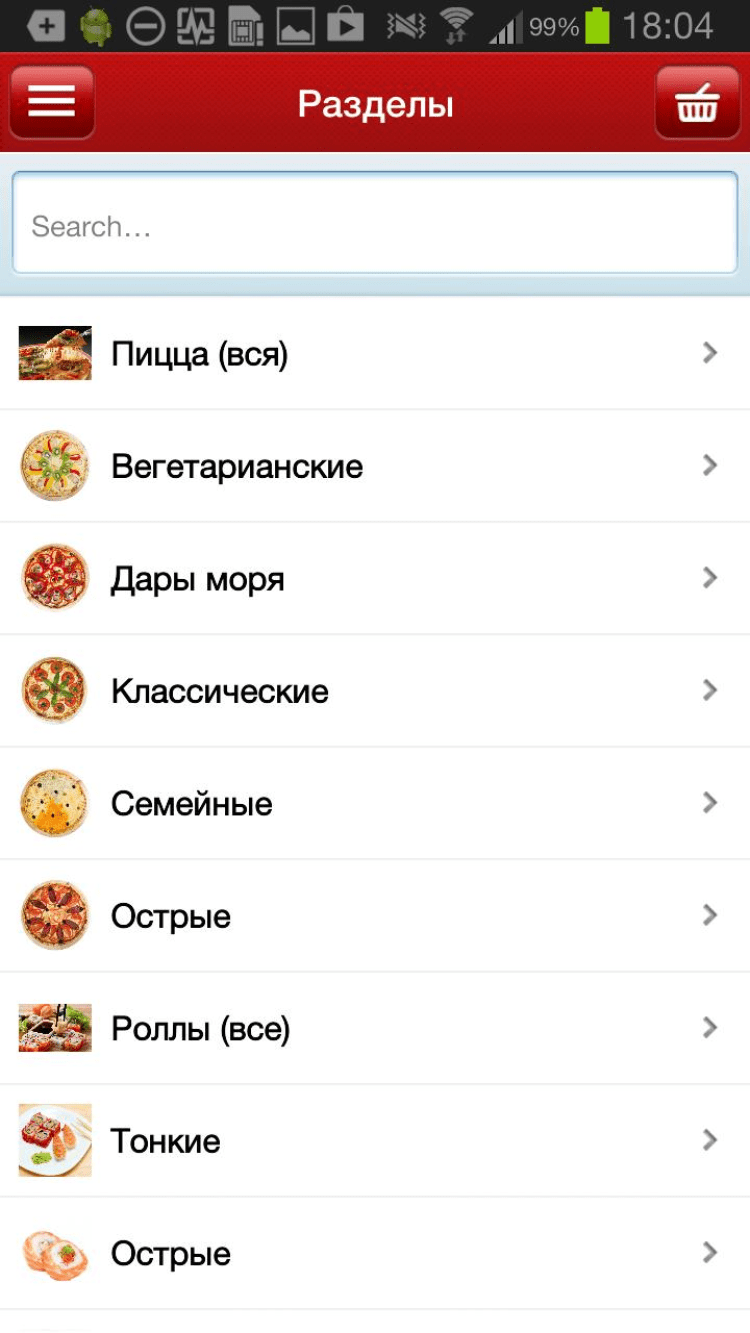This screenshot has width=750, height=1333.
Task: Focus the Search field
Action: click(375, 226)
